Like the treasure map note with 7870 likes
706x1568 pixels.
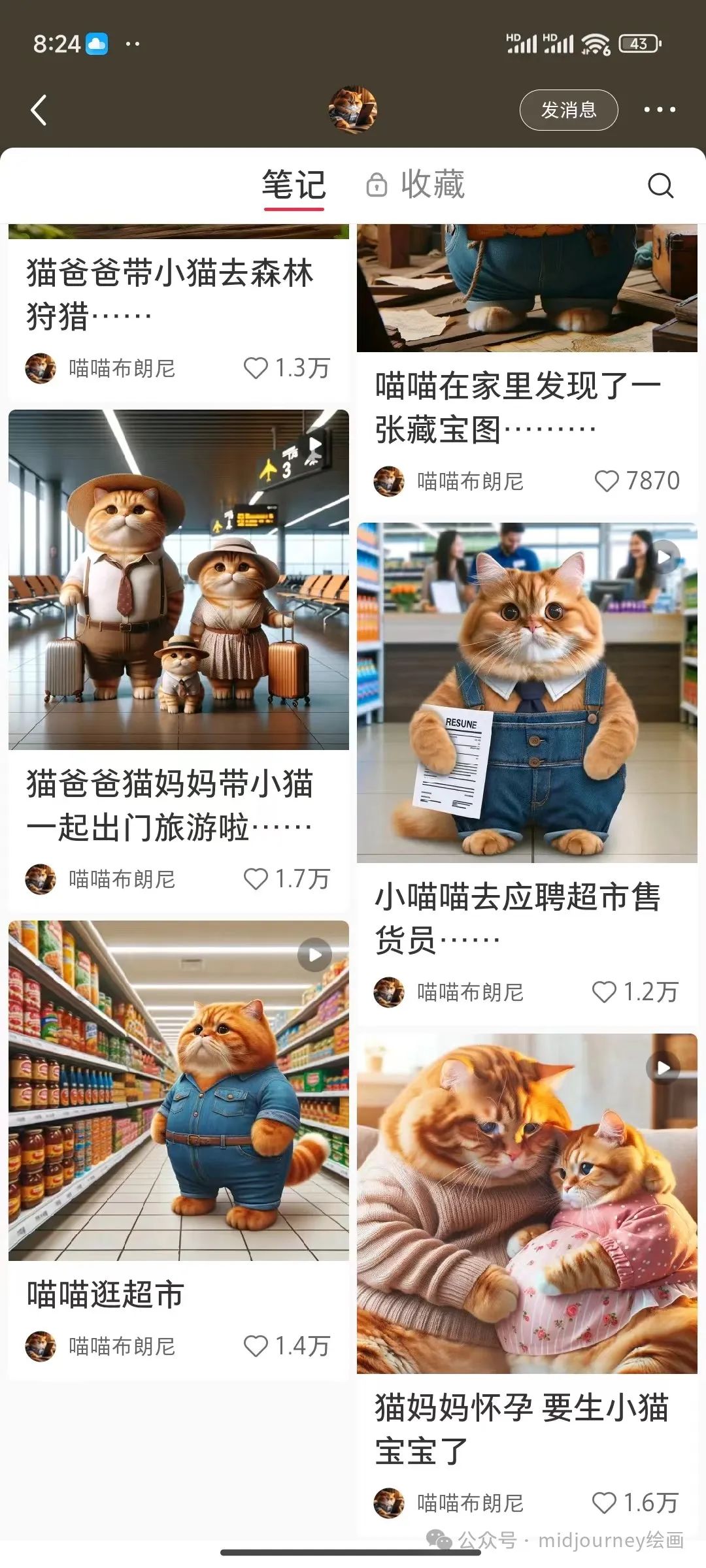click(x=606, y=482)
